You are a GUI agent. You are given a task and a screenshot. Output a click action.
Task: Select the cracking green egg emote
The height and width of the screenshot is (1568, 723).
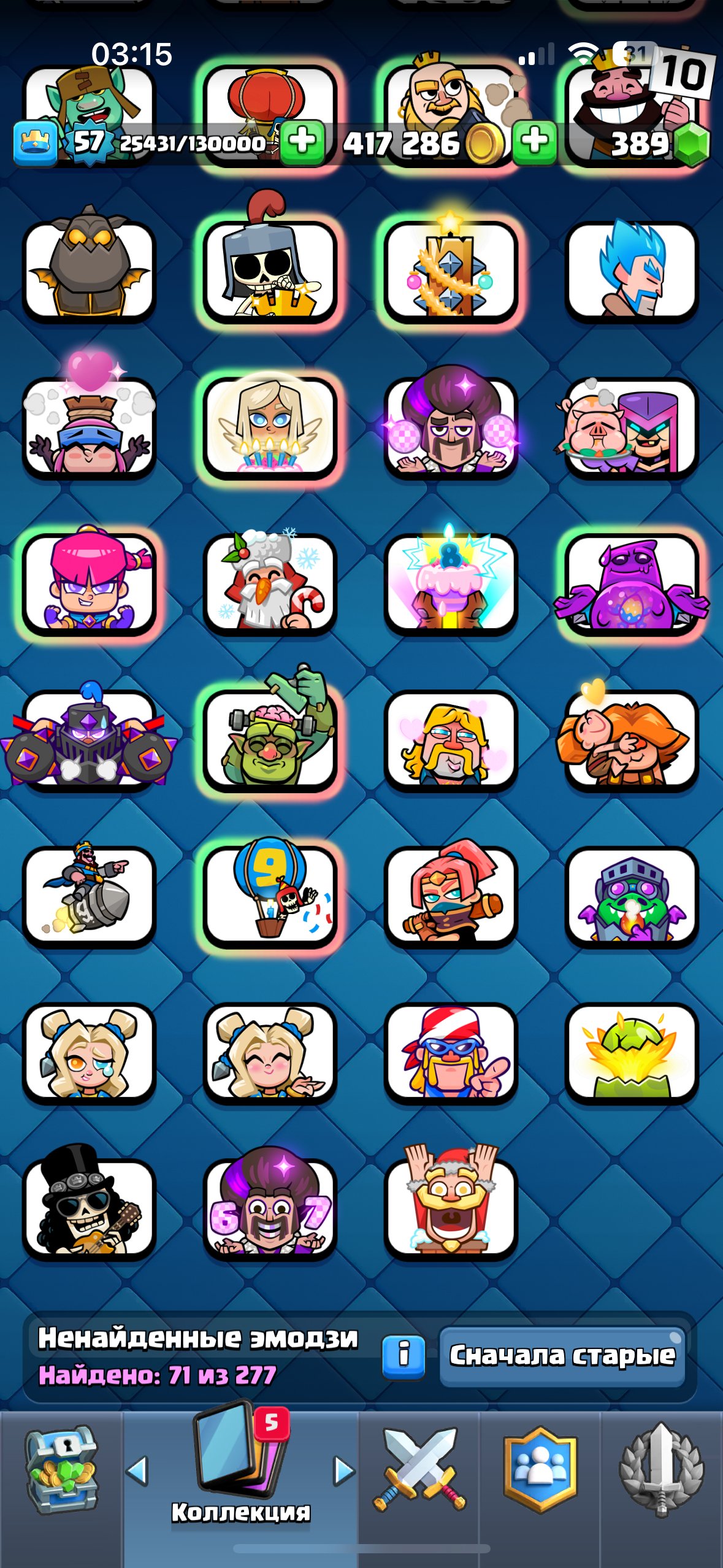[x=632, y=1053]
